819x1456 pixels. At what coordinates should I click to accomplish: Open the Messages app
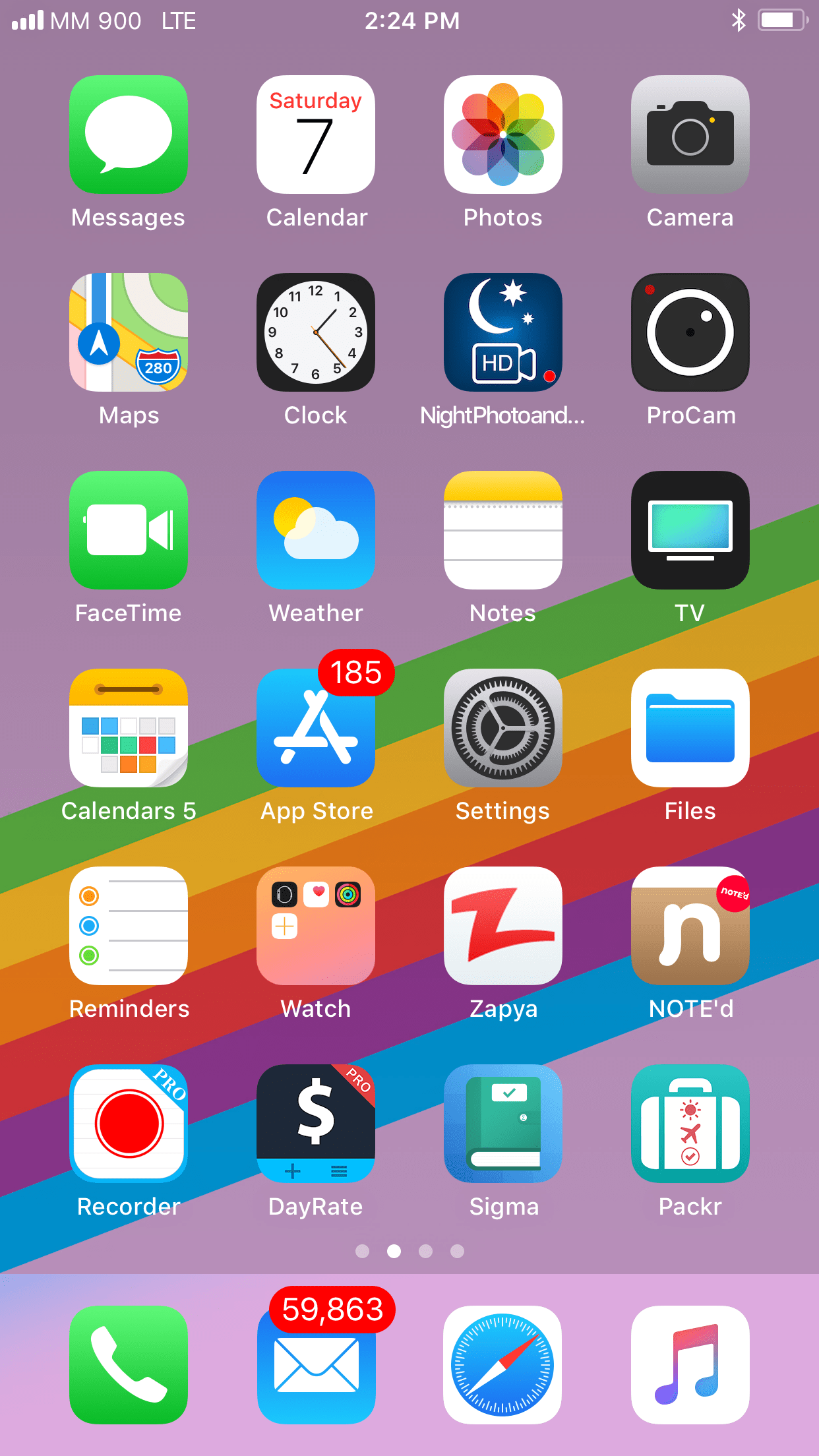[128, 135]
